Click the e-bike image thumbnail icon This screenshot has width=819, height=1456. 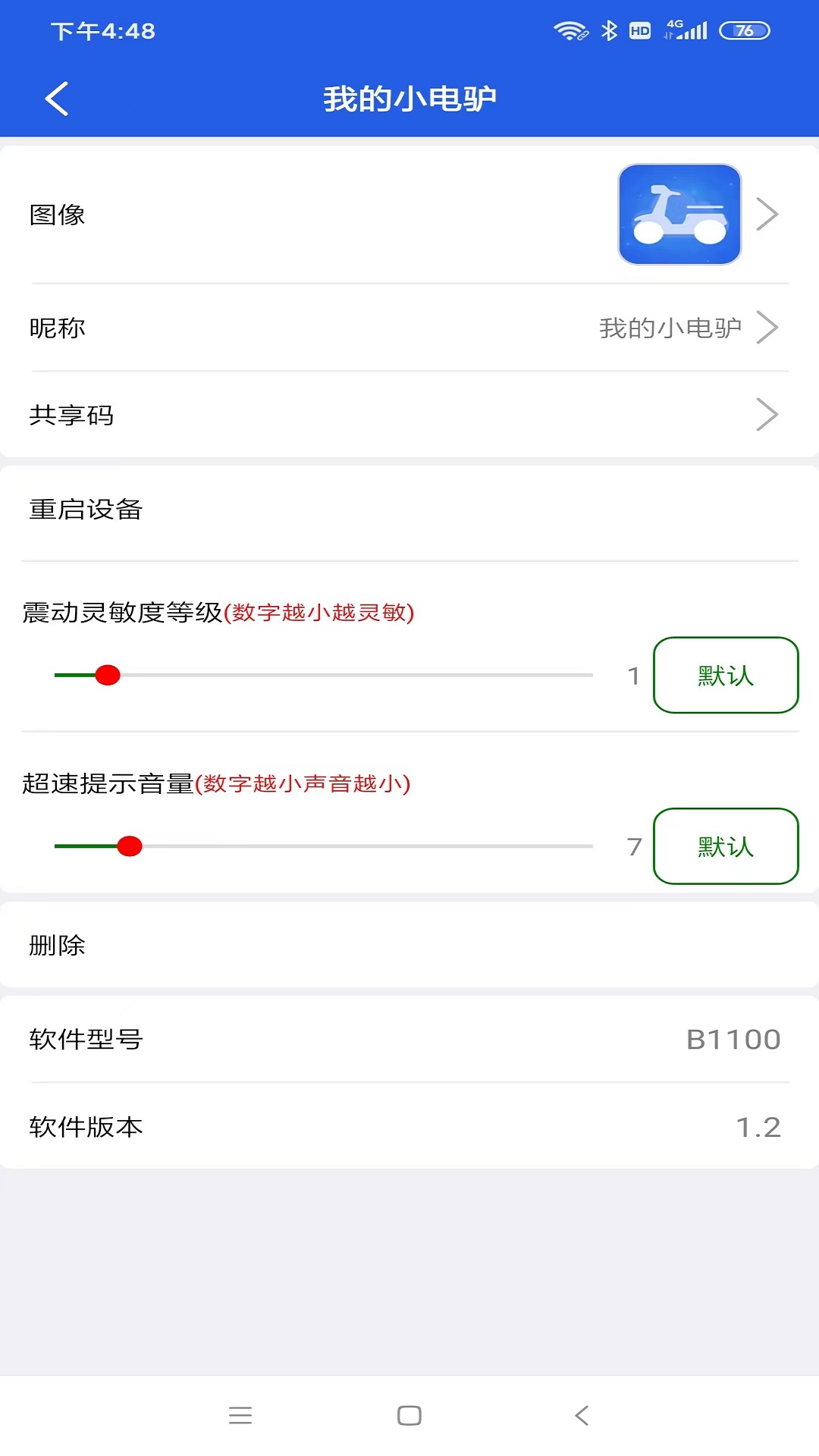point(679,215)
